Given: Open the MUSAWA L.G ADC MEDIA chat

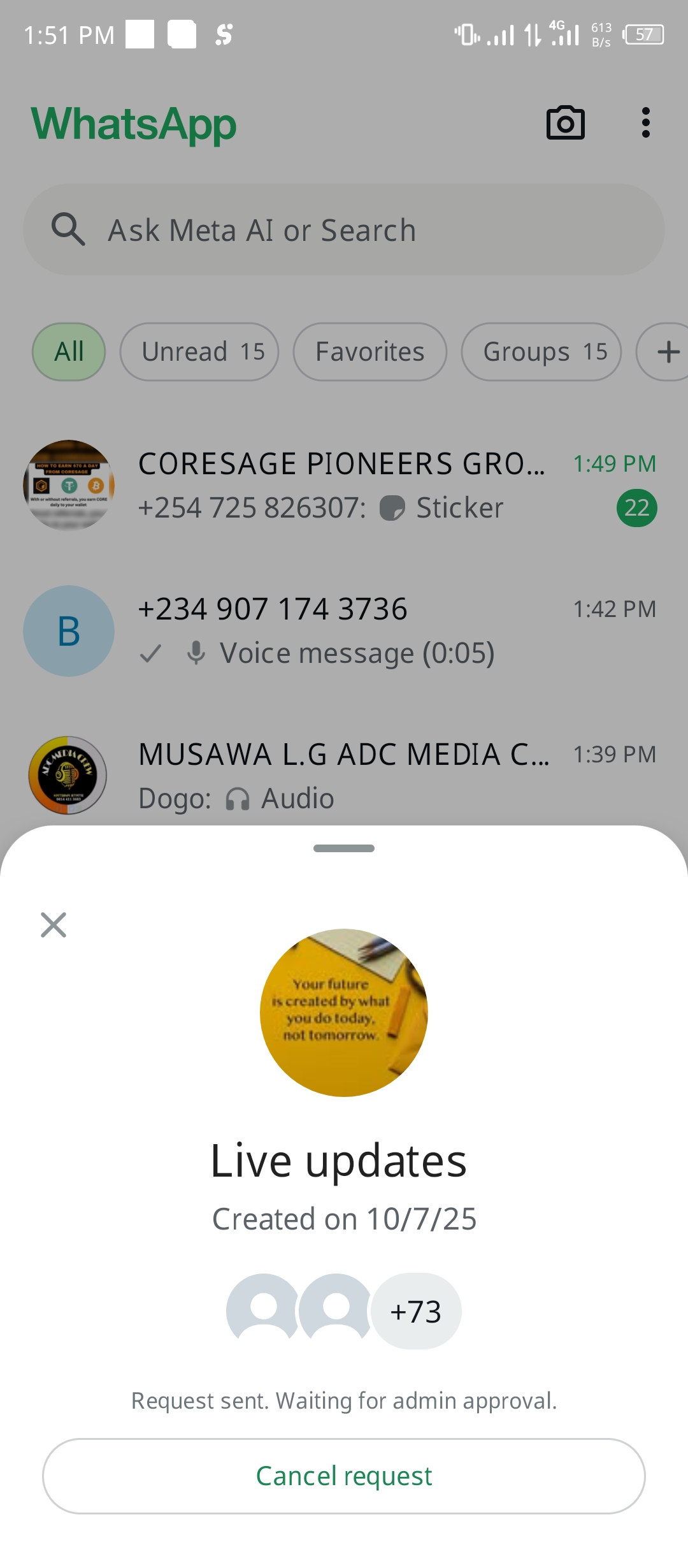Looking at the screenshot, I should tap(344, 776).
